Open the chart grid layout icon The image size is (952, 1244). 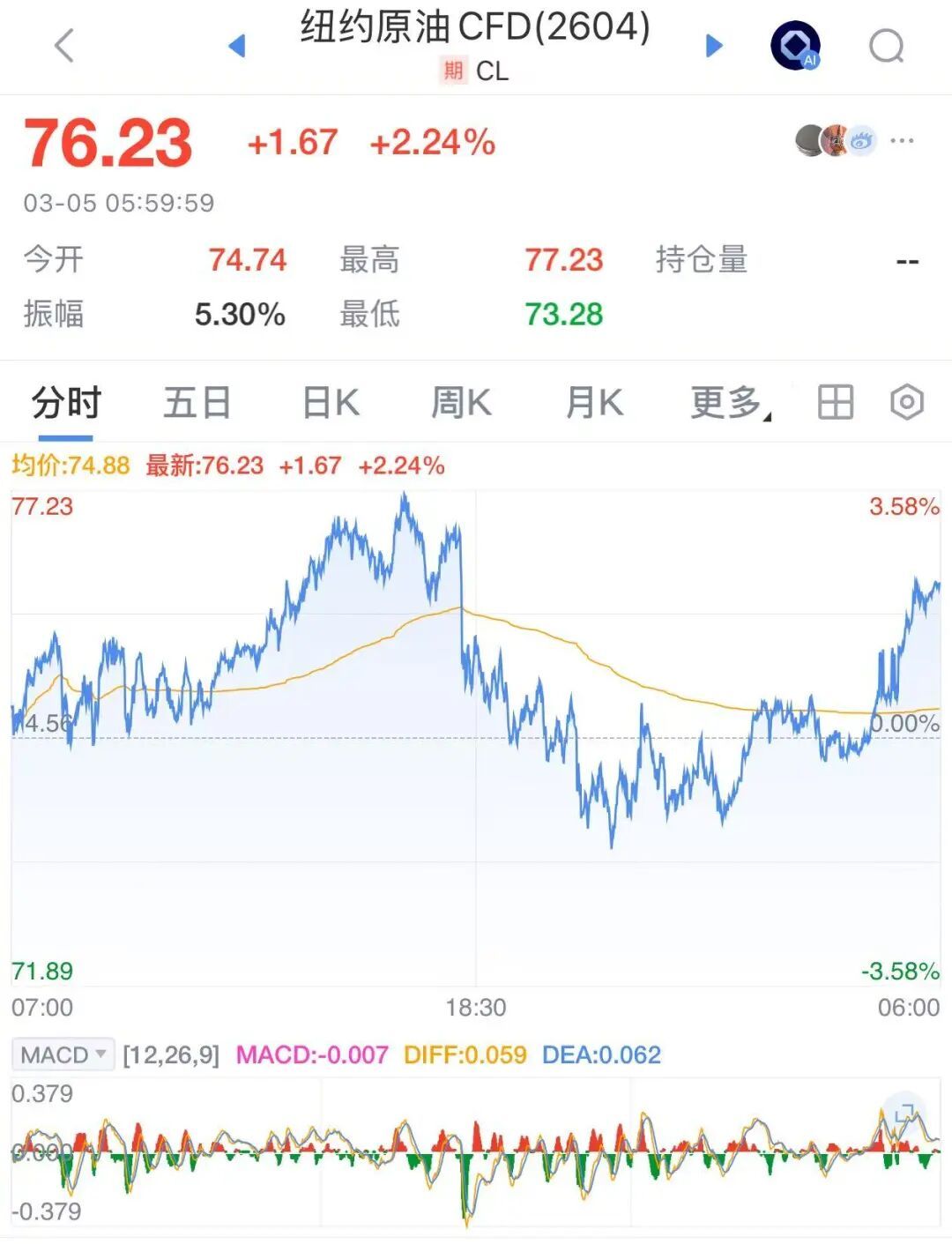(x=835, y=403)
